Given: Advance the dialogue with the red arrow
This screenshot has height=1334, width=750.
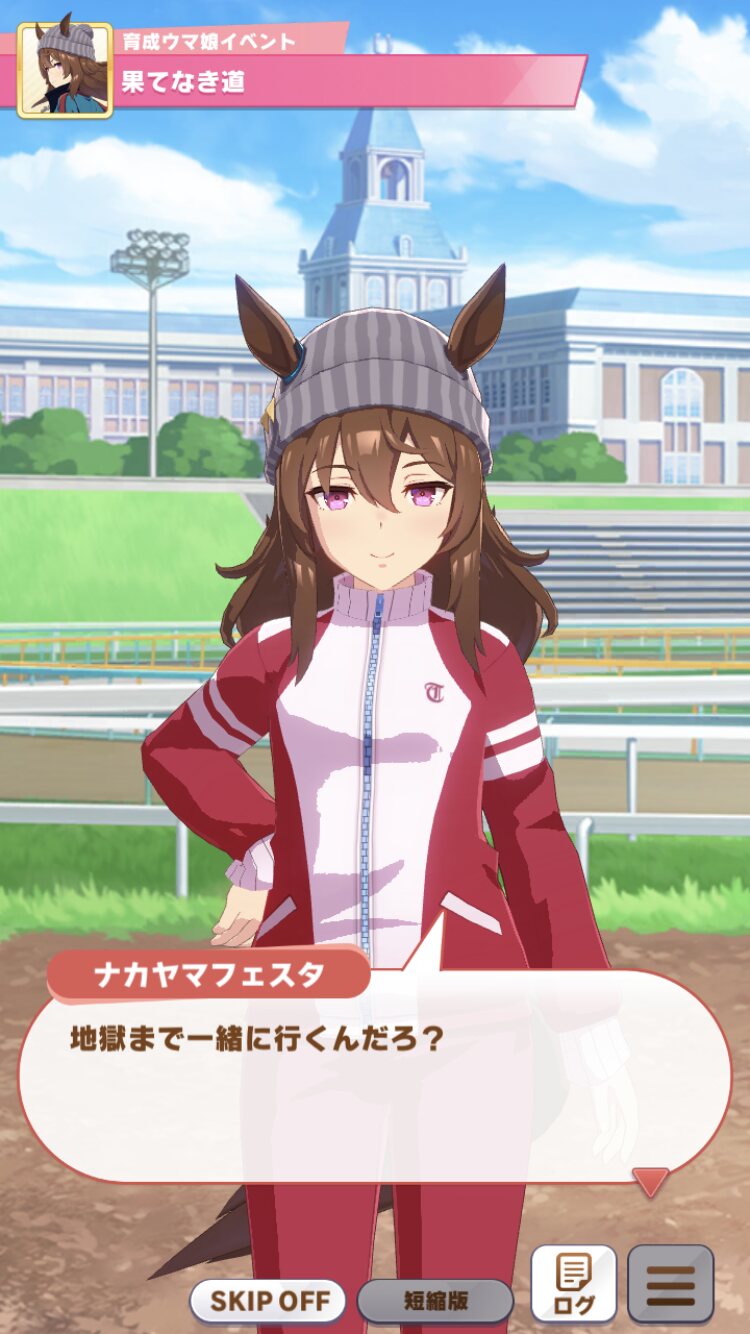Looking at the screenshot, I should pos(651,1182).
